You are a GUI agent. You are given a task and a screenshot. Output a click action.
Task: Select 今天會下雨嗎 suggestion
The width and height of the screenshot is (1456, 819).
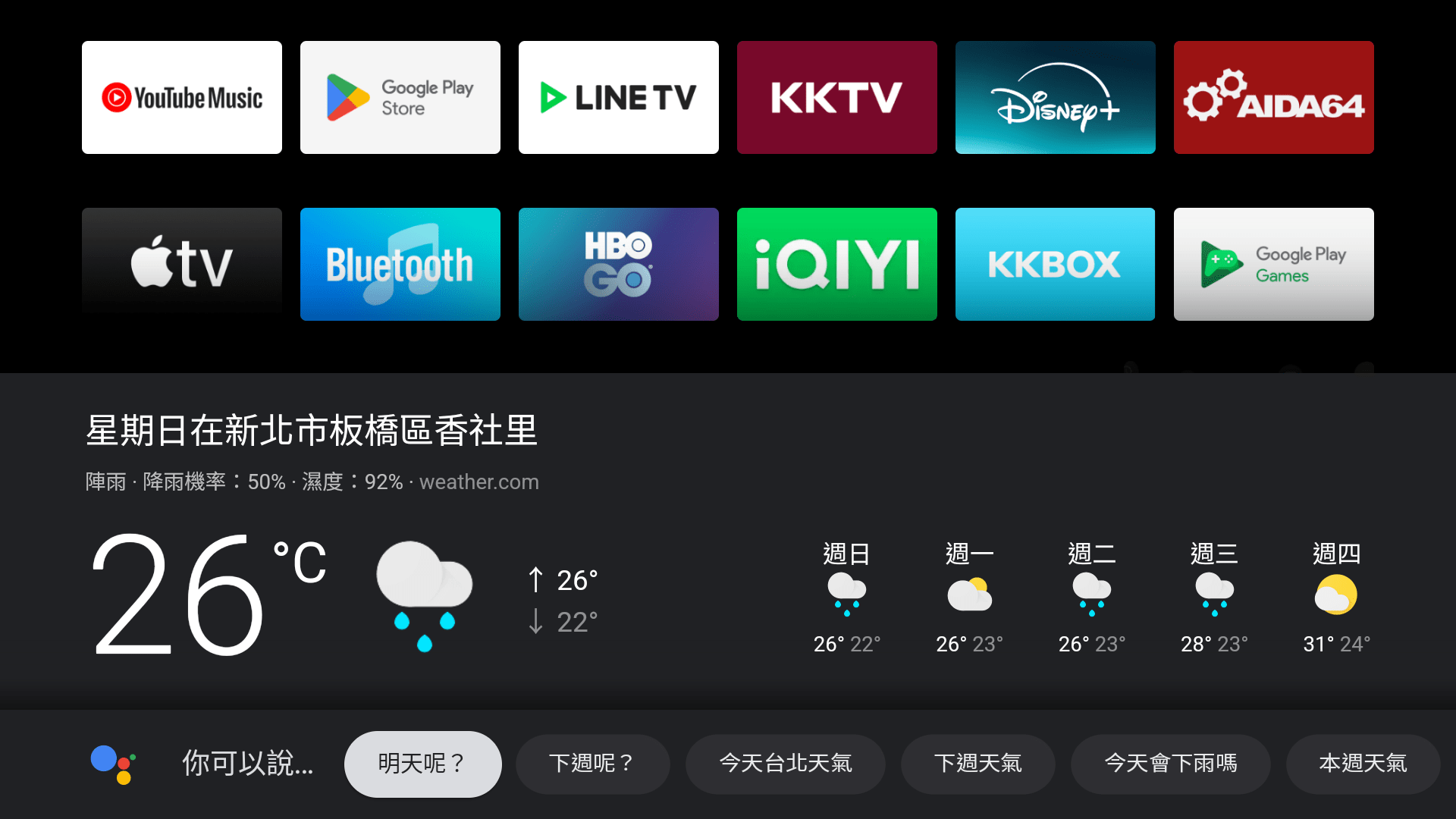(1170, 764)
